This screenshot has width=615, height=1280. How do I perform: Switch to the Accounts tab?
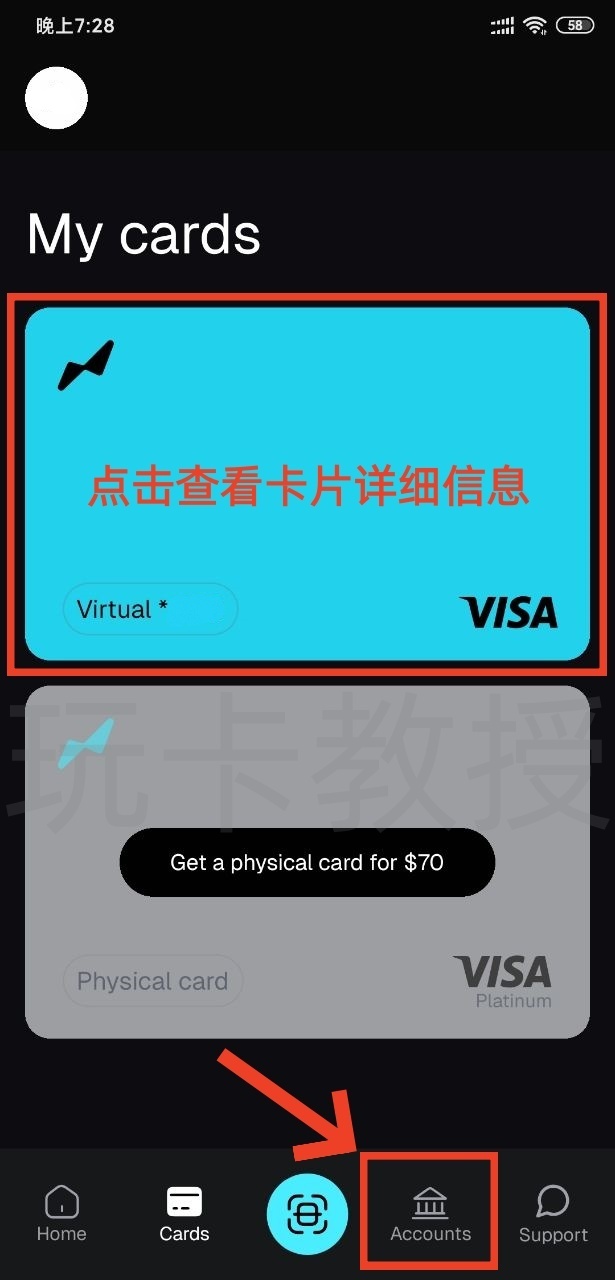click(430, 1214)
